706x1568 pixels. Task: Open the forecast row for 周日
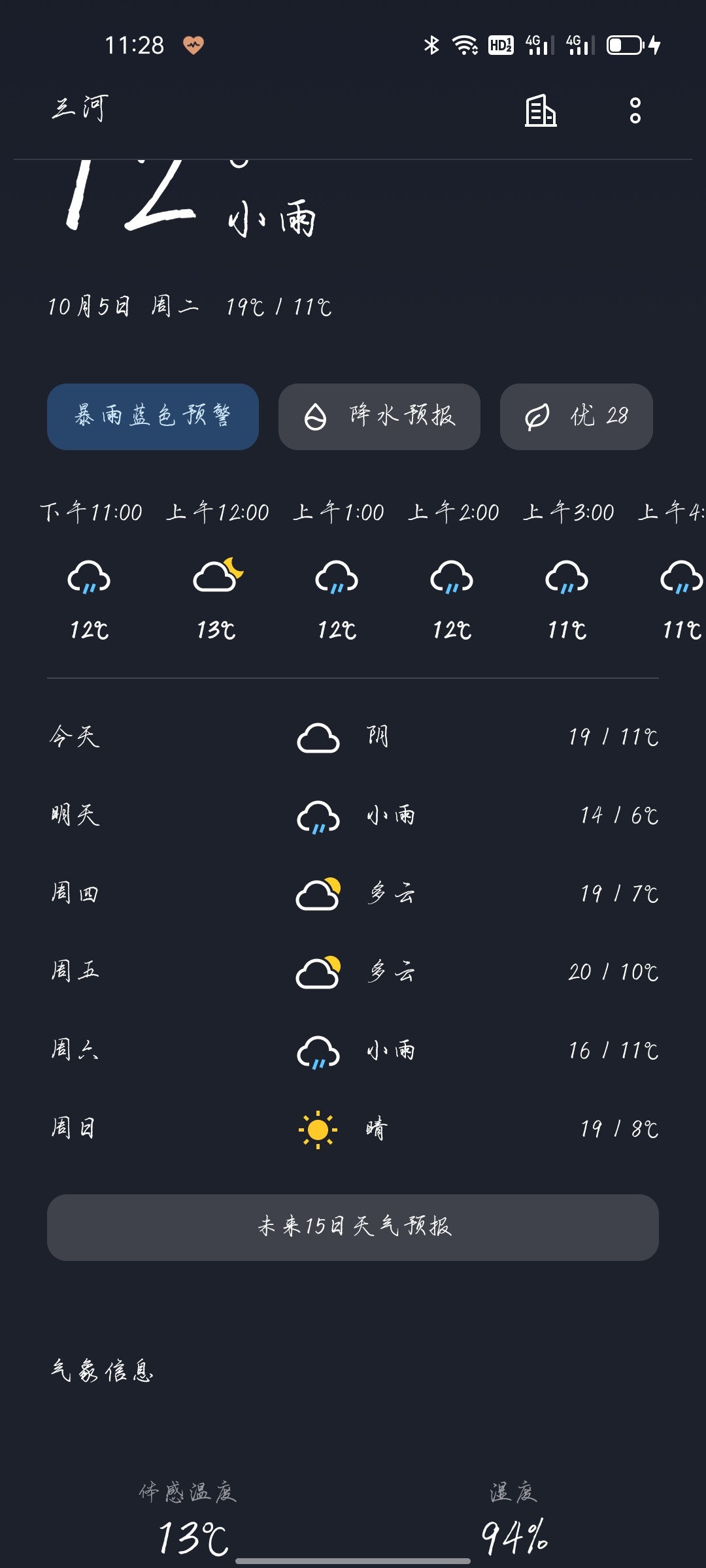tap(353, 1129)
